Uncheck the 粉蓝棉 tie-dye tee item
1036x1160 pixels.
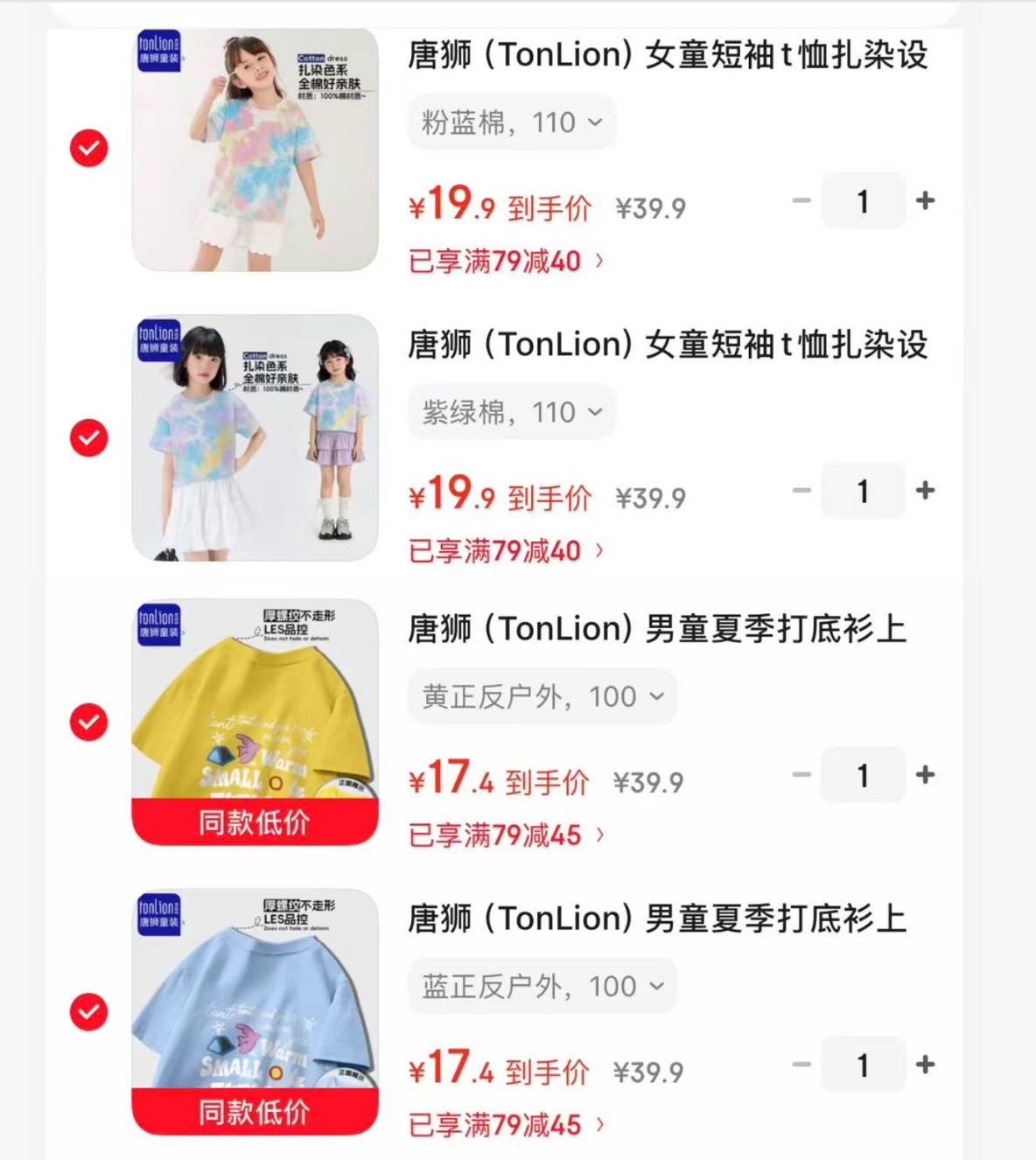click(89, 148)
